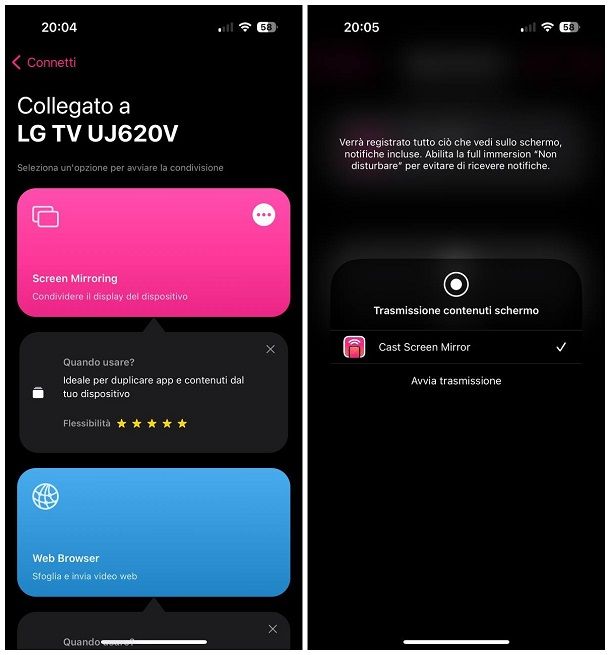Close the Web Browser usage tip
Image resolution: width=610 pixels, height=655 pixels.
click(x=272, y=629)
